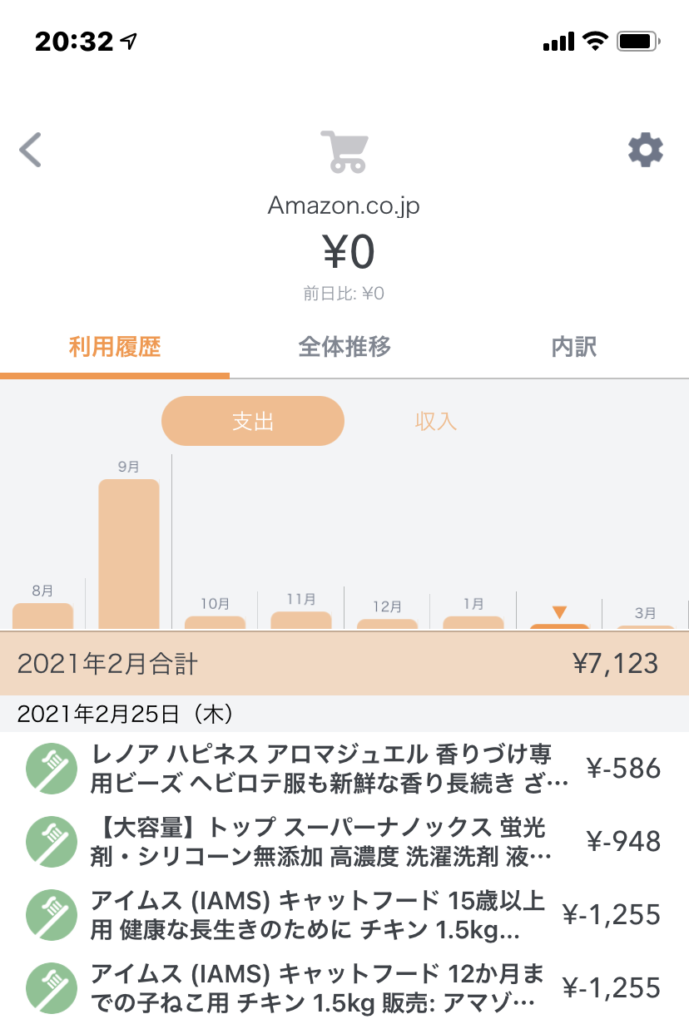
Task: Select the 利用履歴 tab
Action: click(115, 347)
